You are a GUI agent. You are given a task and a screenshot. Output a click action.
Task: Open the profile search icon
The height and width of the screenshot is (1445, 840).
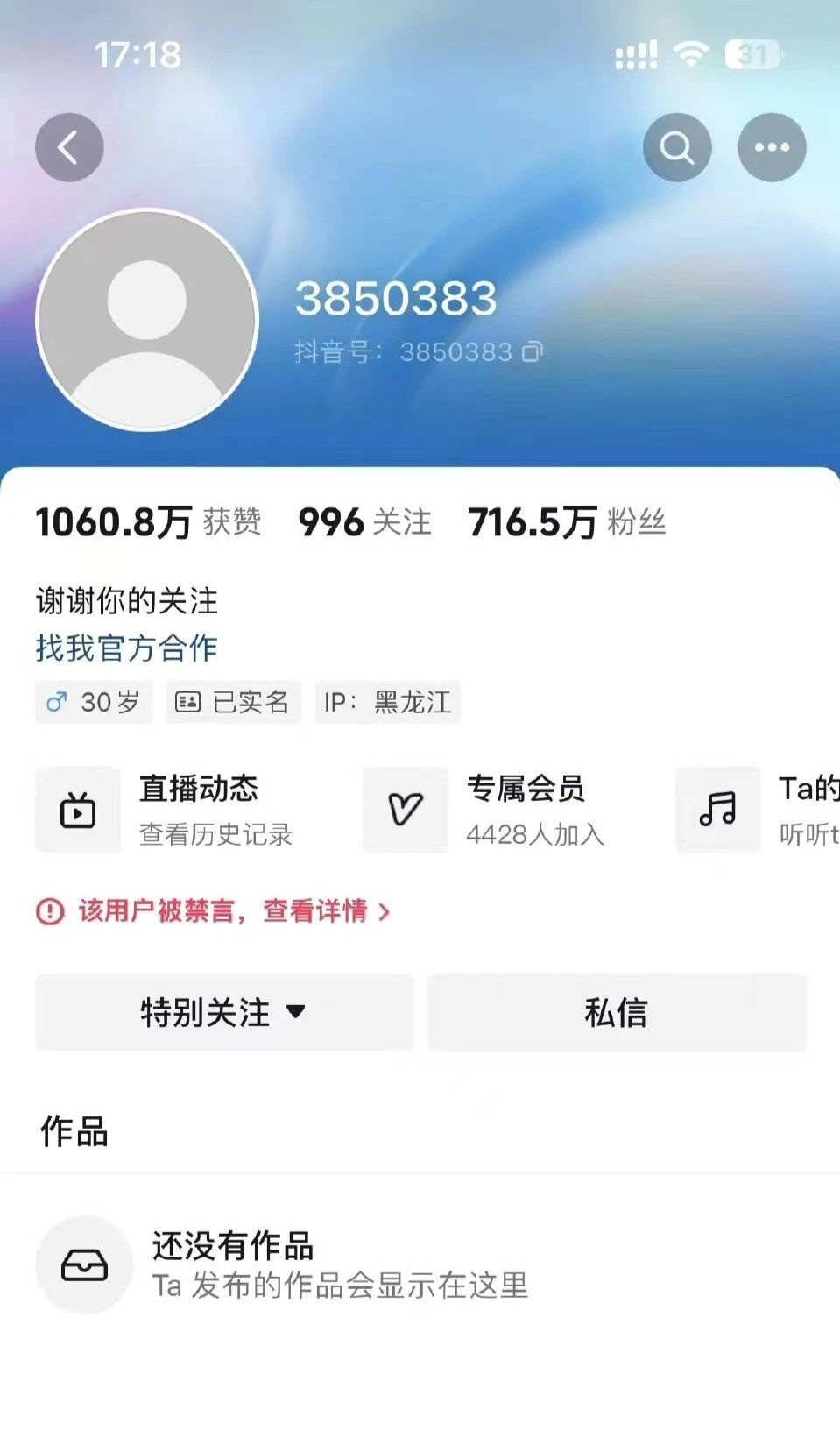point(676,147)
